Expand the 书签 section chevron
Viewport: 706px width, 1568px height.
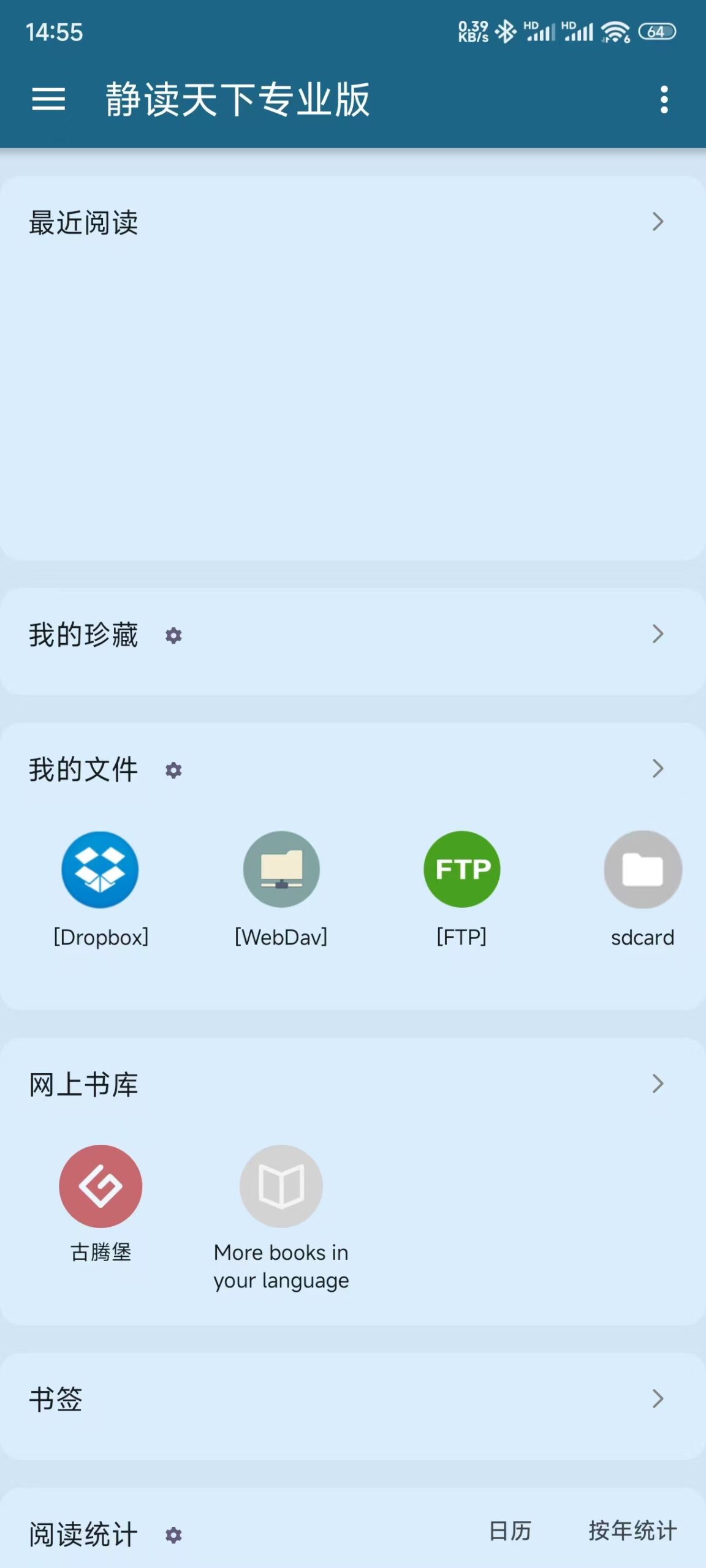click(x=657, y=1400)
